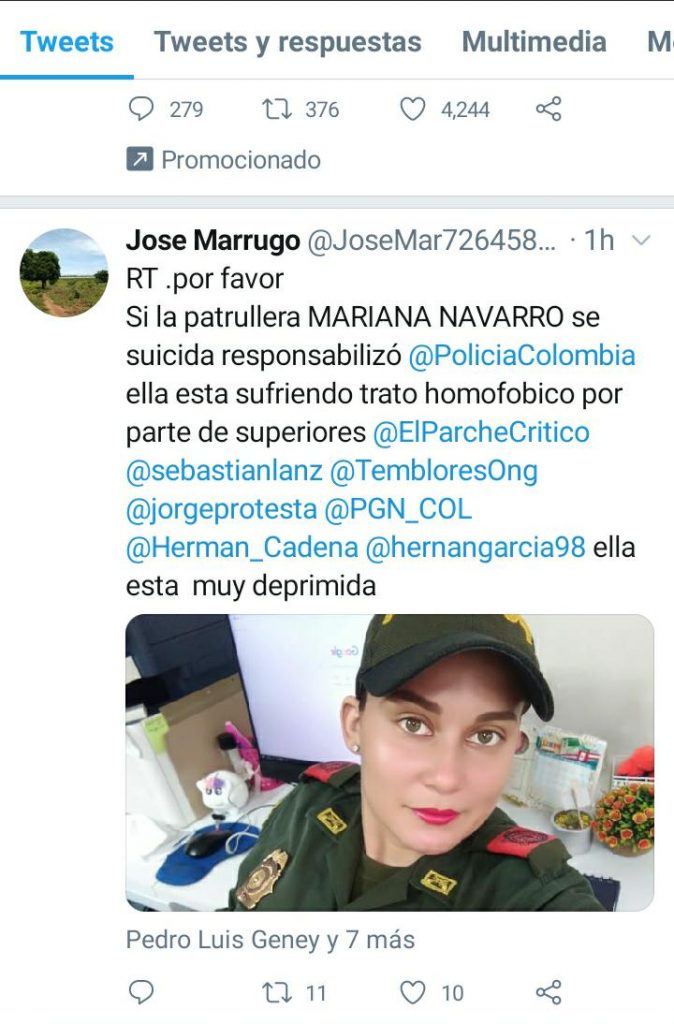Open the @TembloresOng mention

click(x=433, y=470)
